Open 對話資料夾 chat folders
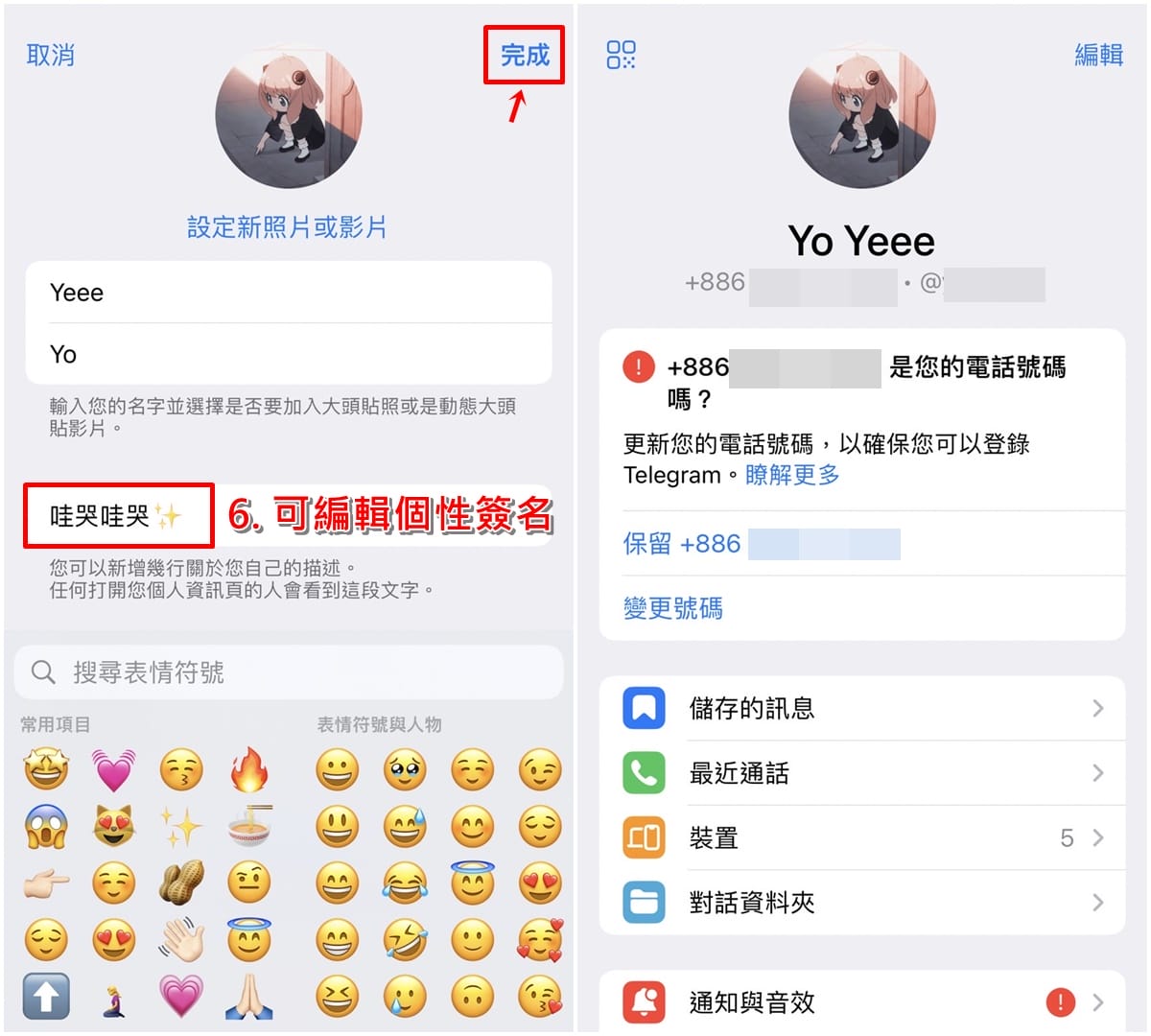Screen dimensions: 1151x1036 pos(861,903)
